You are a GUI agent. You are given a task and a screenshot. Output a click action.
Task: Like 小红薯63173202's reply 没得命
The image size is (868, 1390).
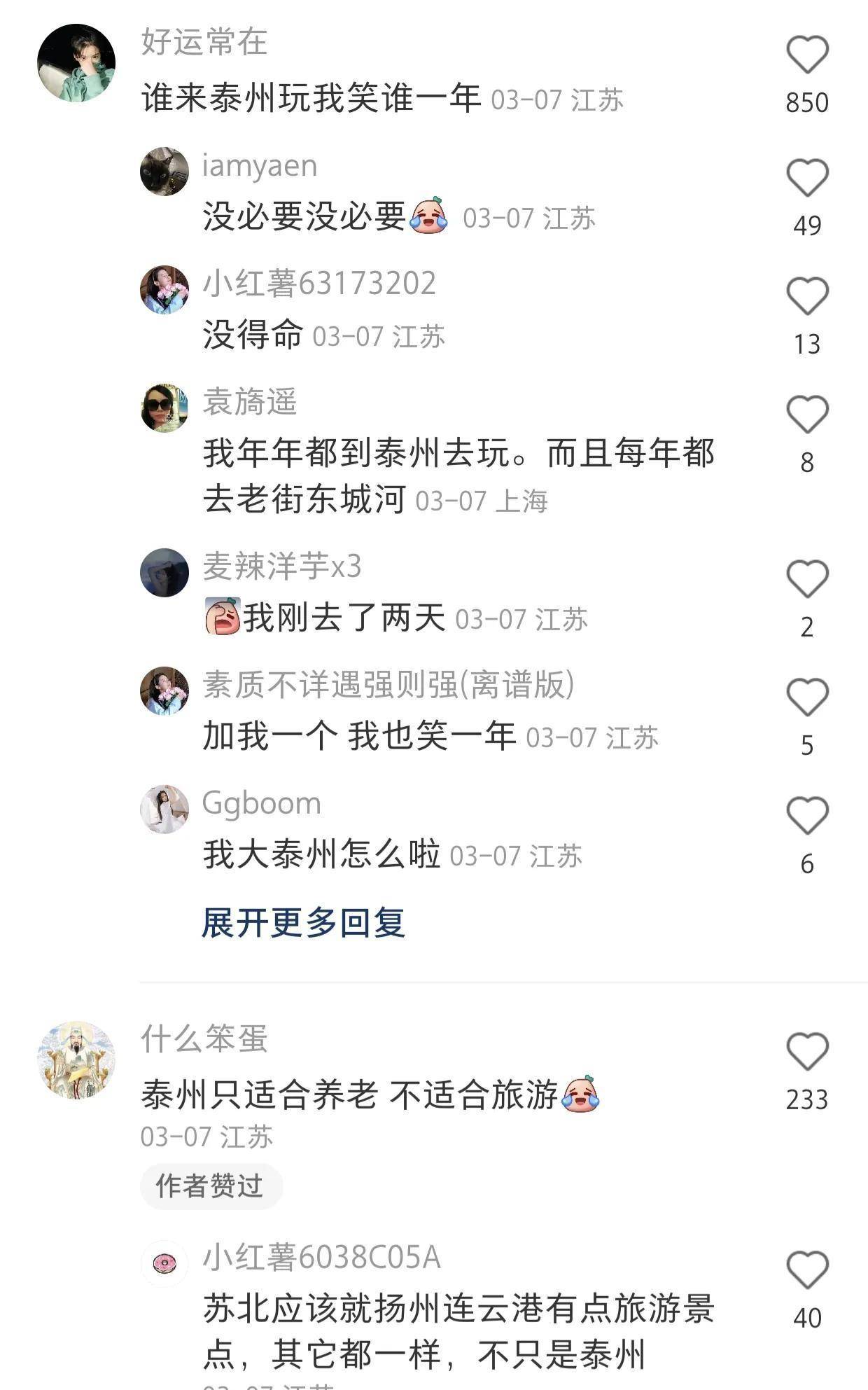click(x=807, y=296)
